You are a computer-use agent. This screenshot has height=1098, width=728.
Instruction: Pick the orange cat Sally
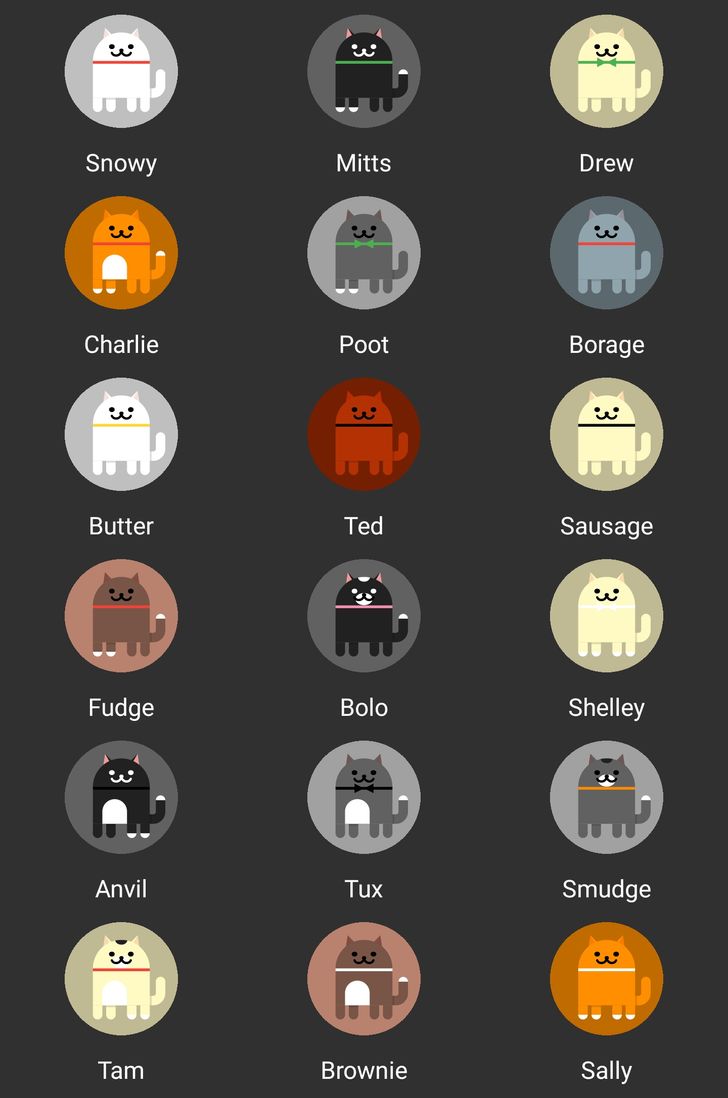coord(606,979)
